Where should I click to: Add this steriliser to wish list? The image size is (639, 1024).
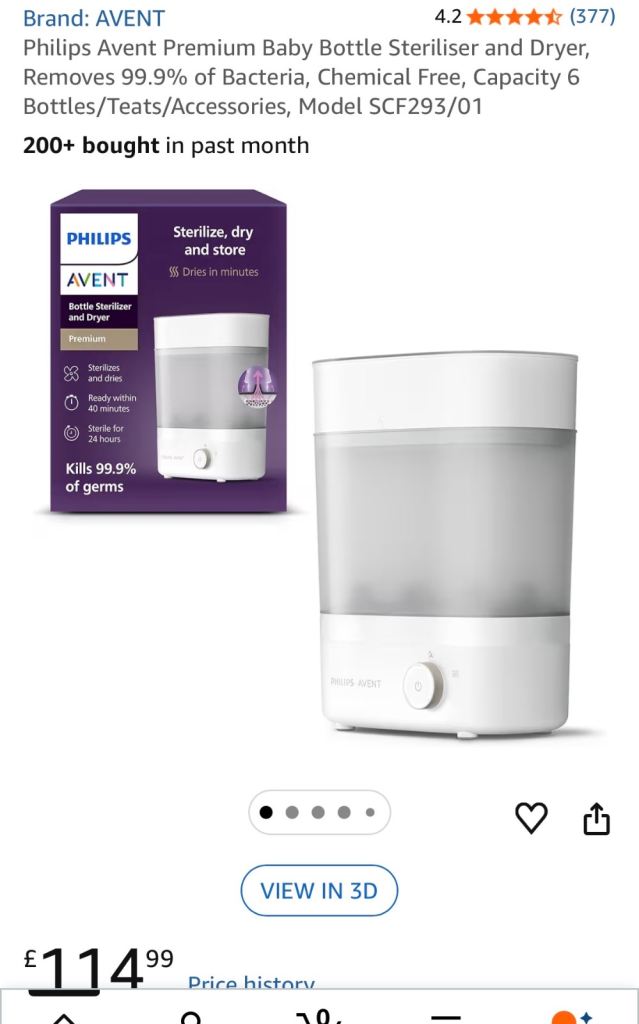pos(531,818)
